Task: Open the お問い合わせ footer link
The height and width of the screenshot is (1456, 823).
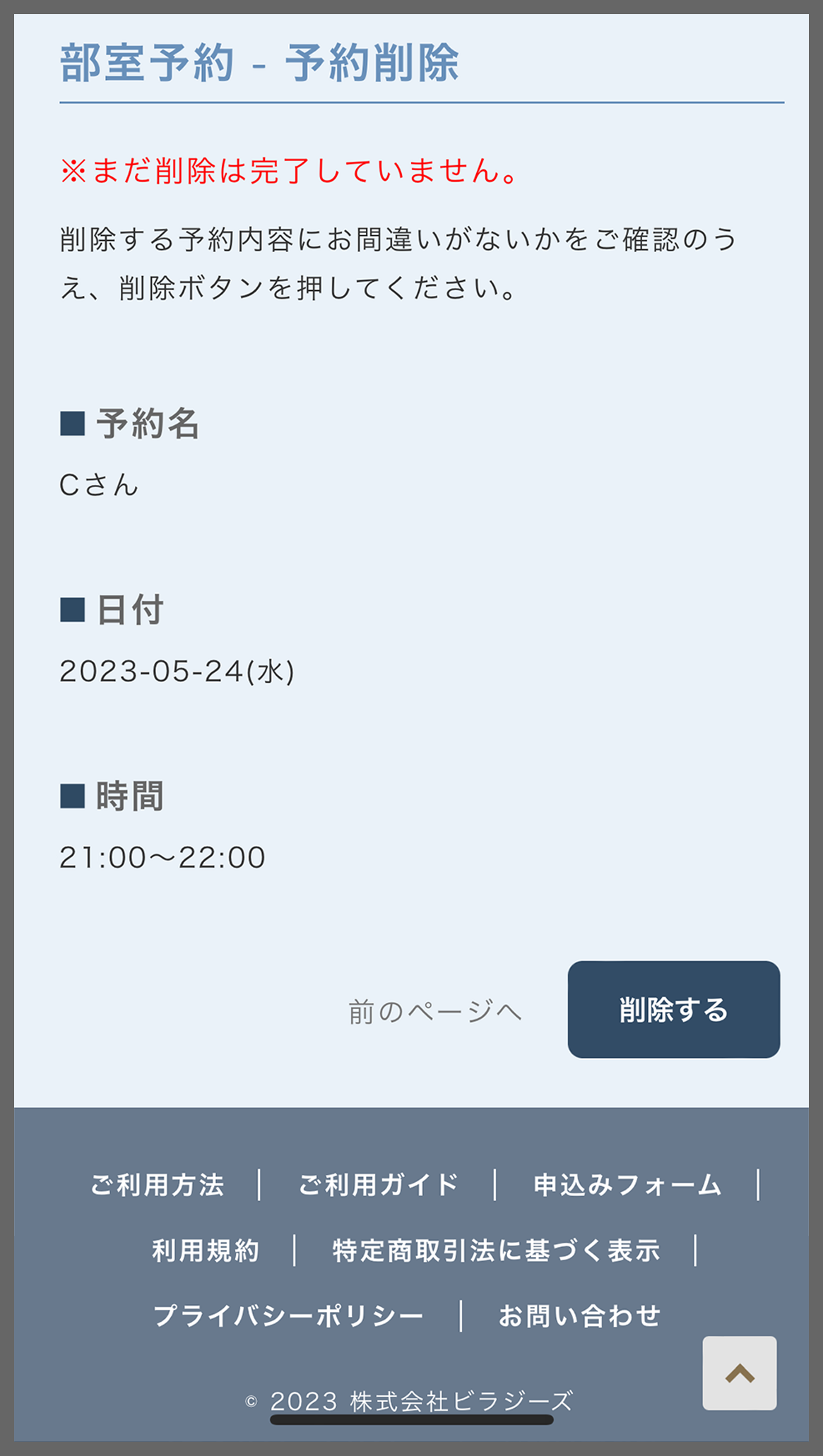Action: 579,1313
